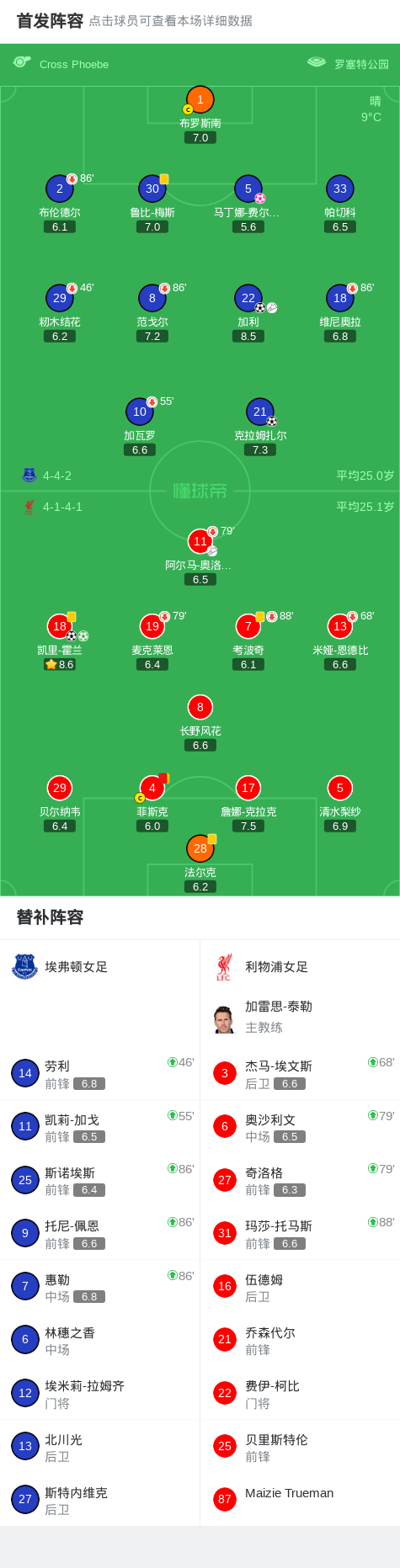This screenshot has width=400, height=1568.
Task: Open 利物浦女足 team page
Action: pyautogui.click(x=261, y=966)
